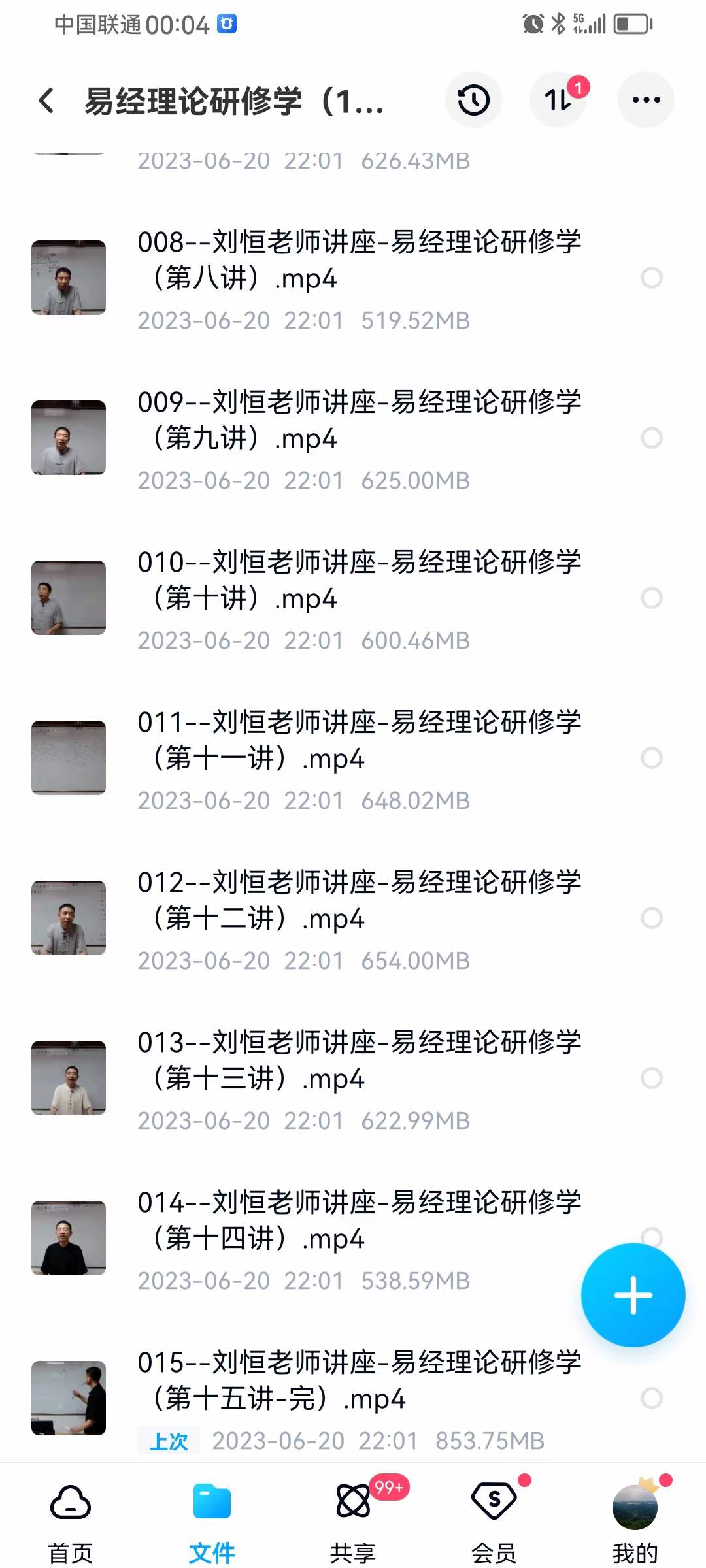Image resolution: width=706 pixels, height=1568 pixels.
Task: Open the more options menu (three dots)
Action: 645,101
